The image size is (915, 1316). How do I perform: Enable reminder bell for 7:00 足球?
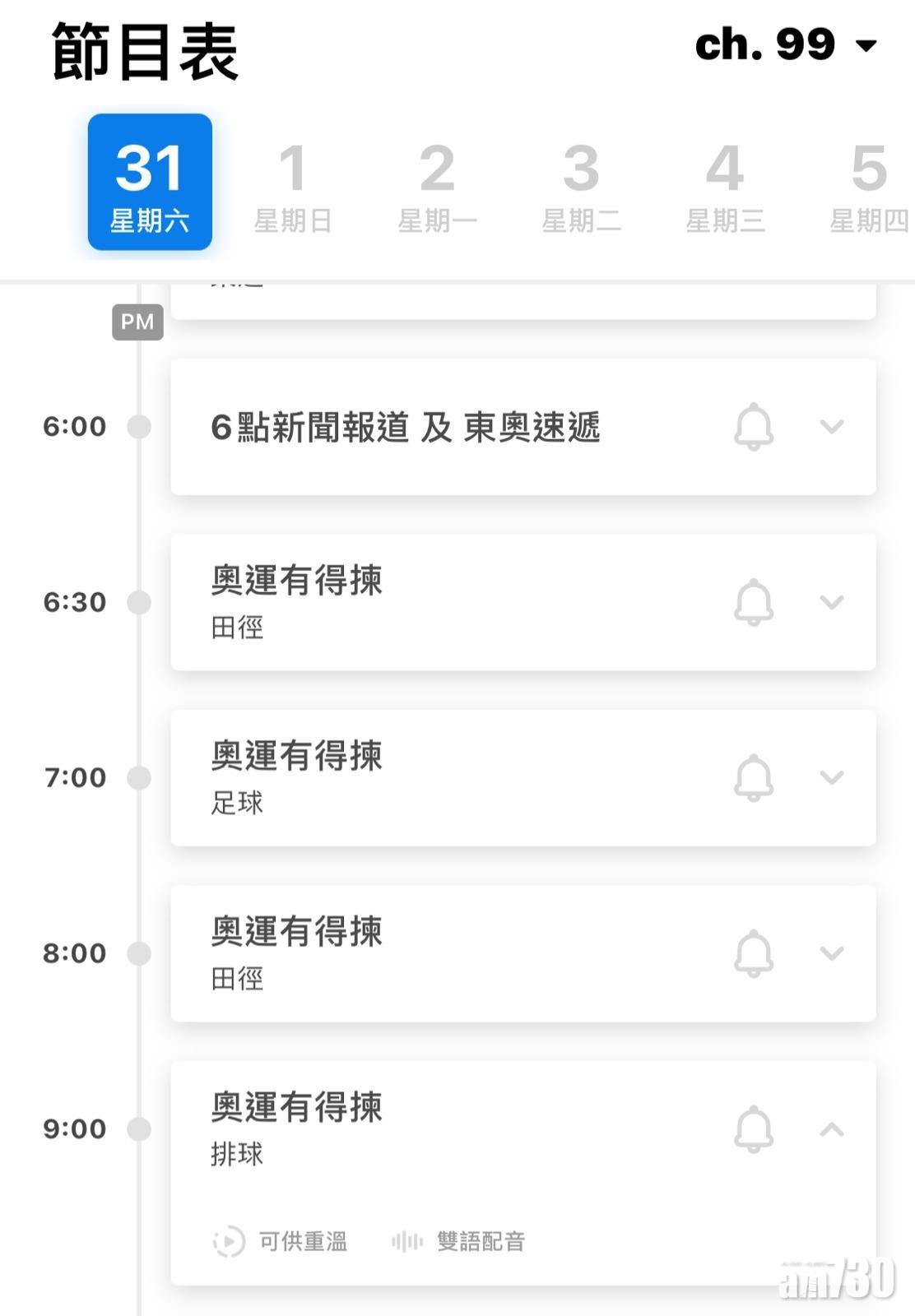coord(754,778)
